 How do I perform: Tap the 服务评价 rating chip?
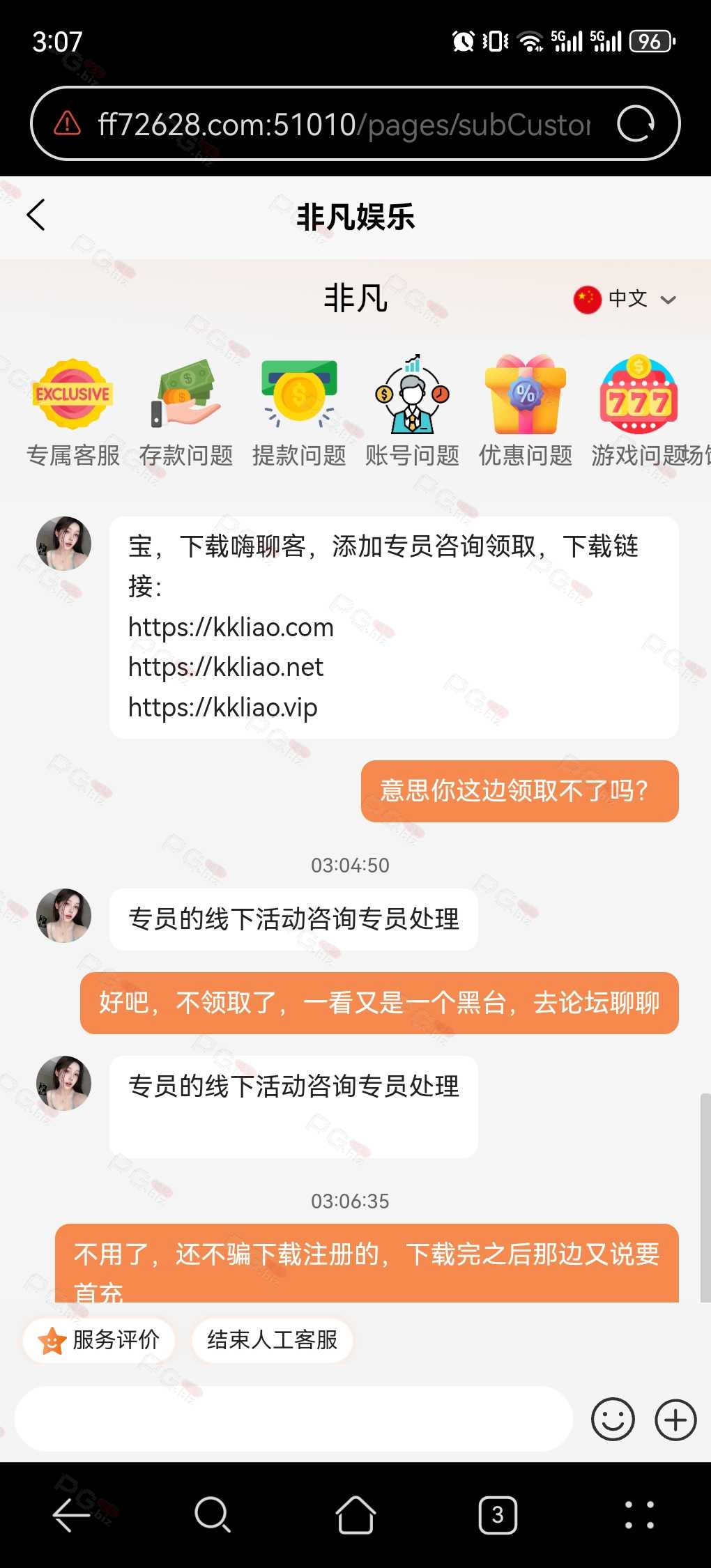click(x=99, y=1339)
